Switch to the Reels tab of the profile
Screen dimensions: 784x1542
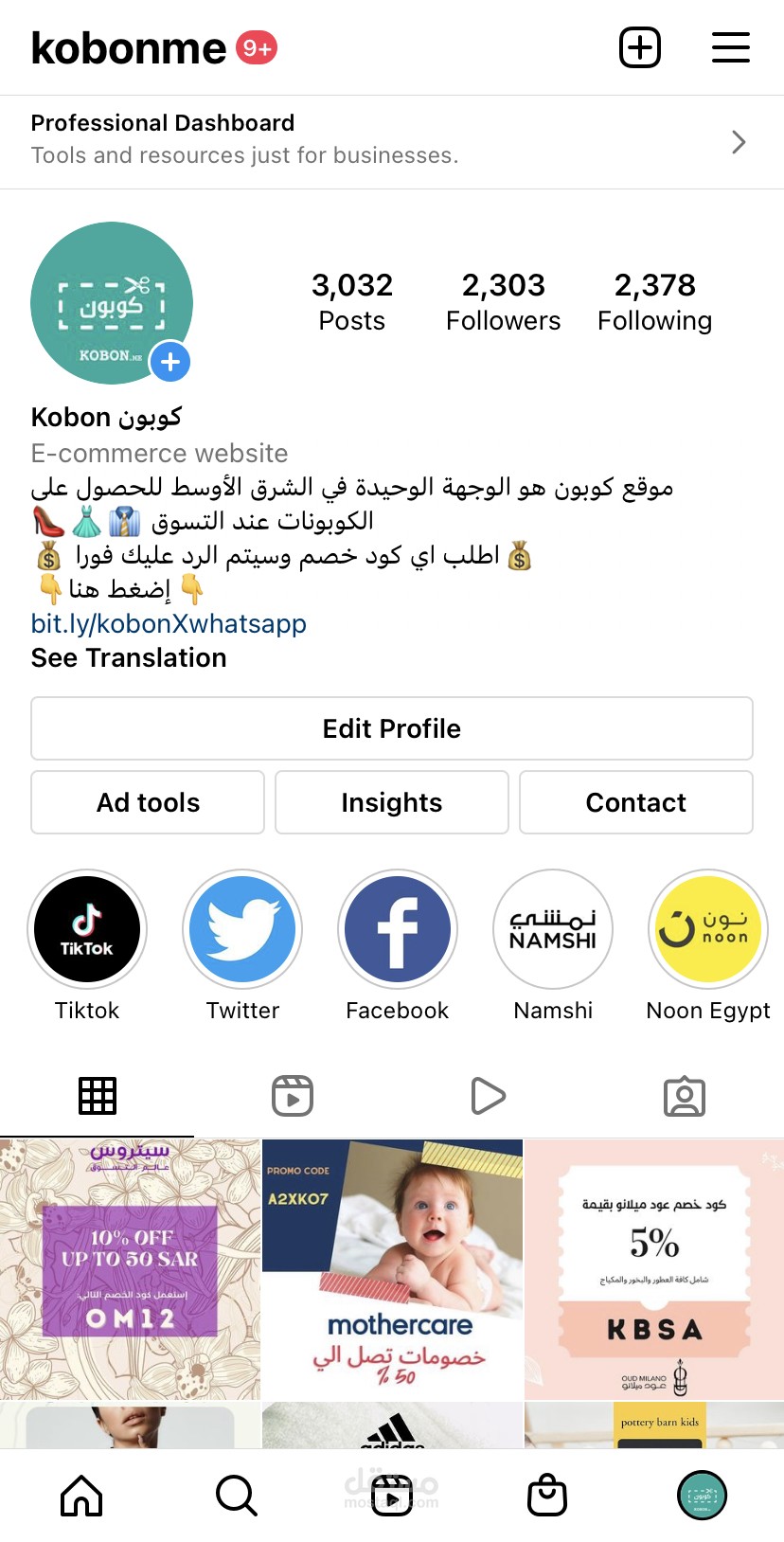pos(293,1096)
